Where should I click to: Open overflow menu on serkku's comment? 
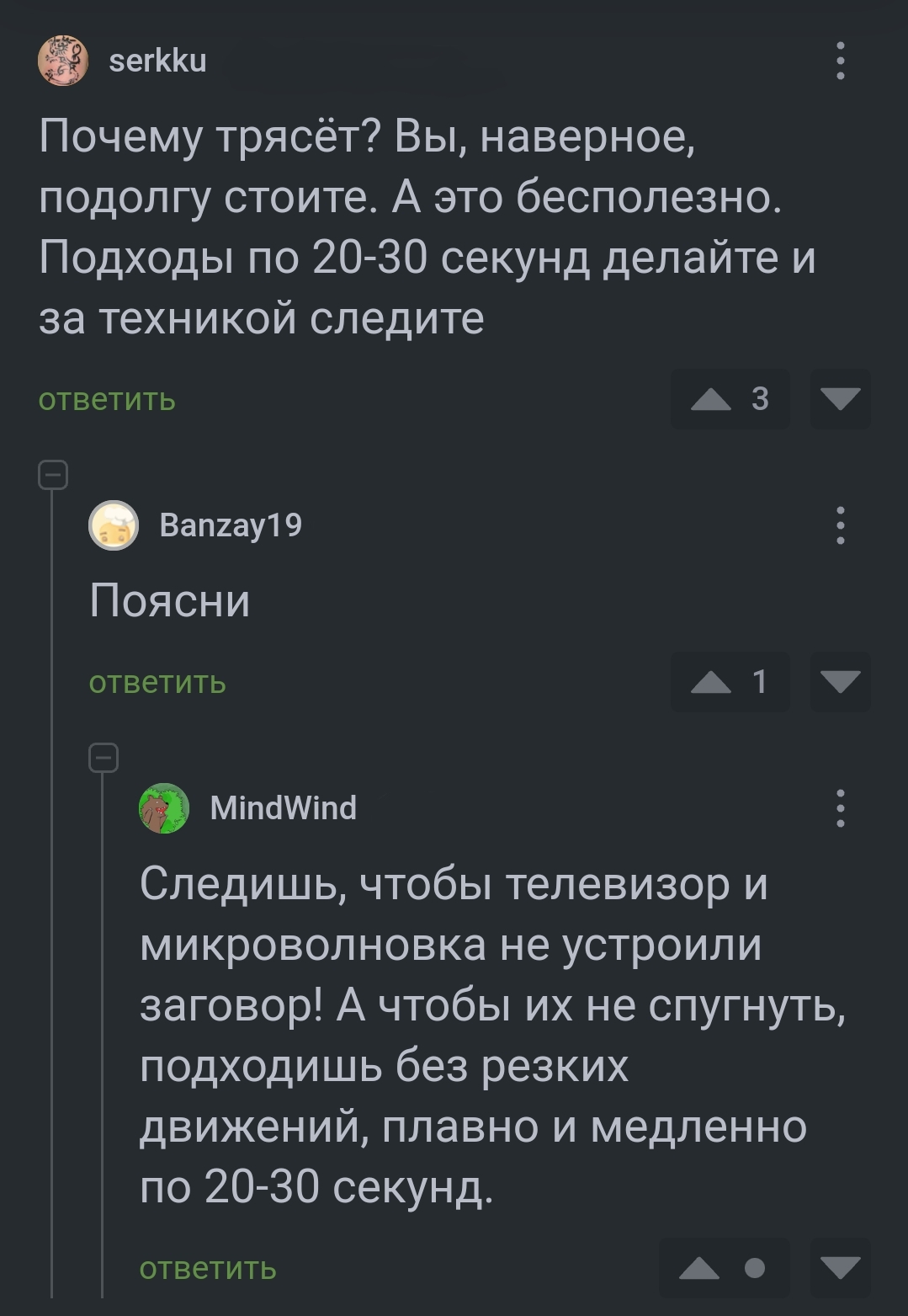(840, 61)
